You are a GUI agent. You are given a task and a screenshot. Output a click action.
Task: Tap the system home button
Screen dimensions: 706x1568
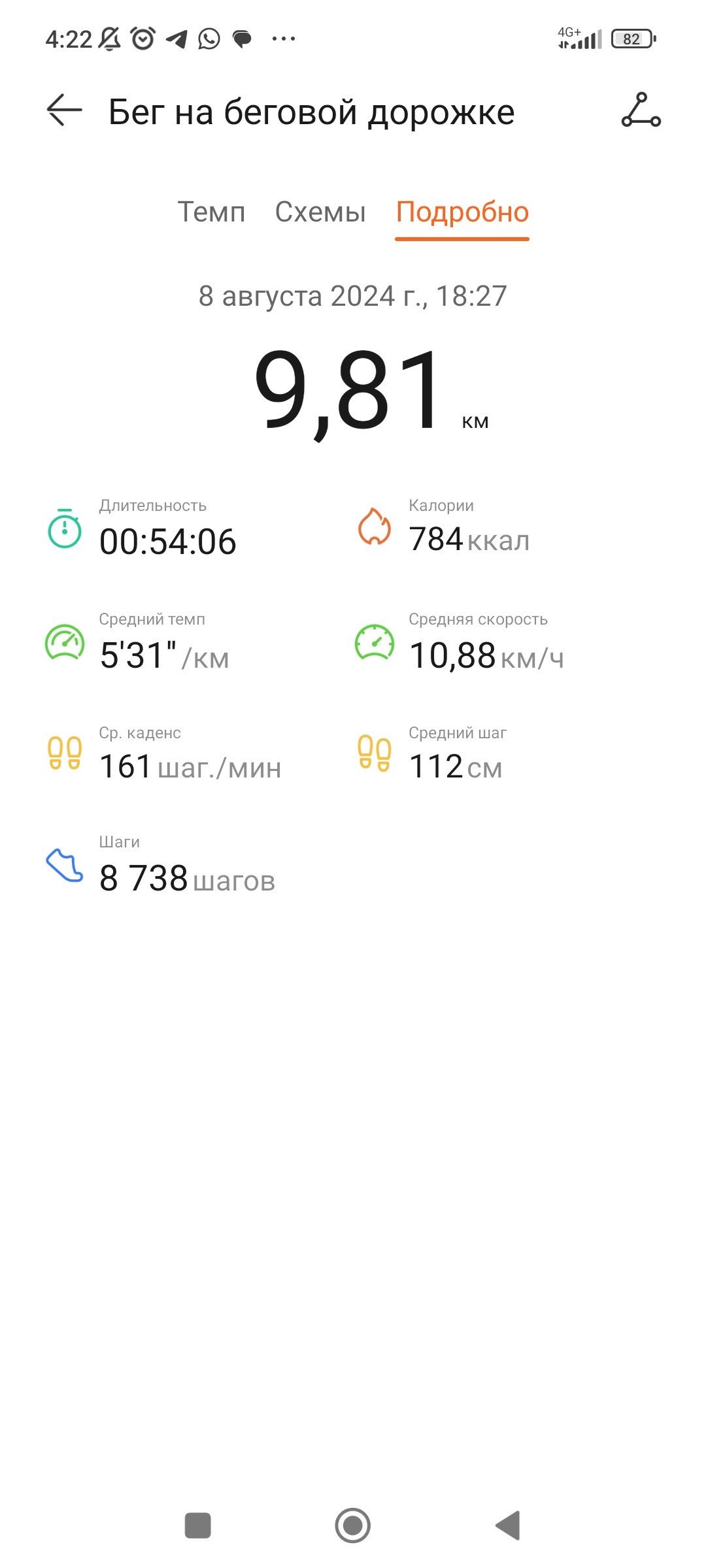click(x=353, y=1526)
